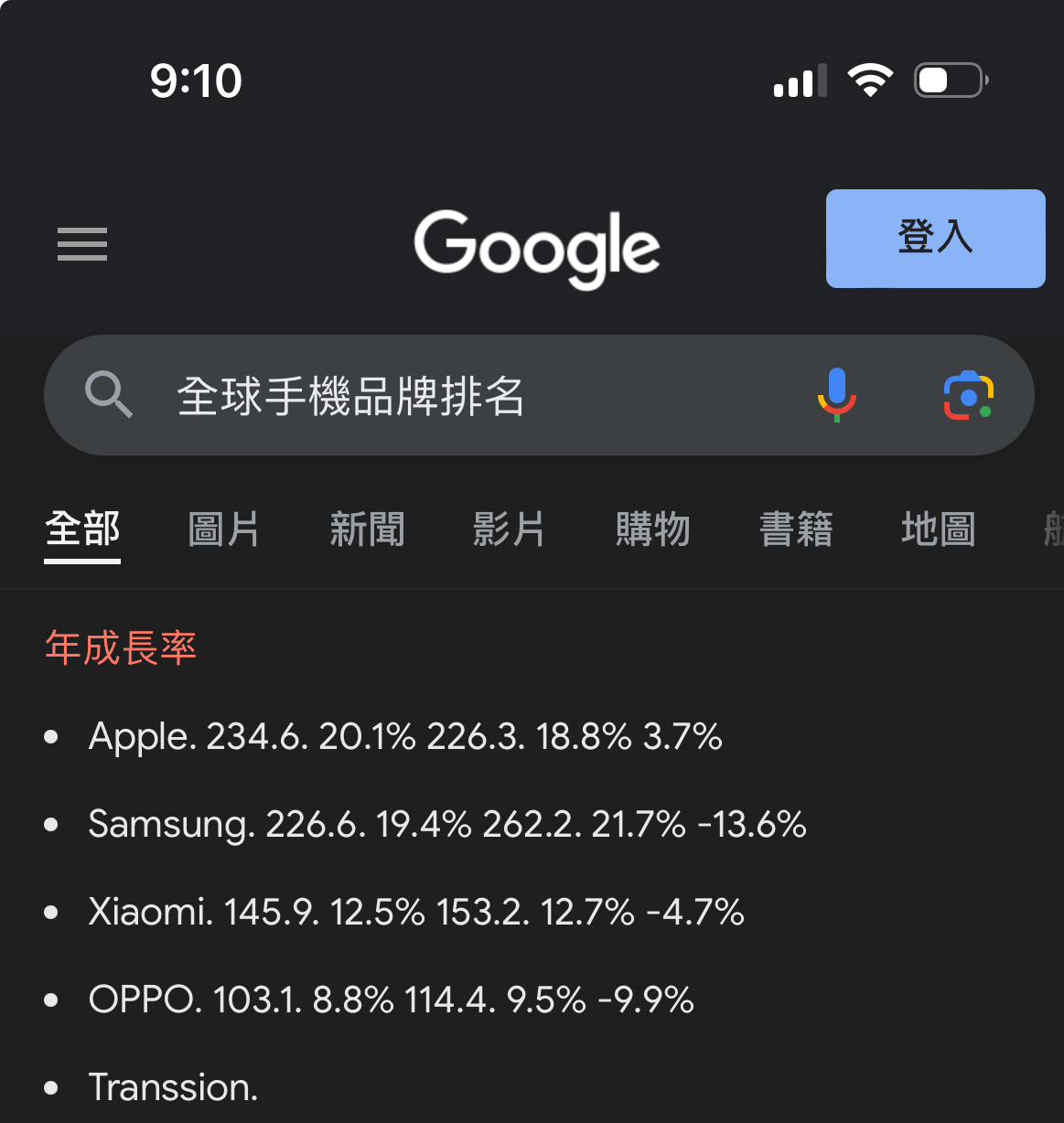
Task: Tap the search field with 全球手機品牌排名
Action: coord(457,396)
